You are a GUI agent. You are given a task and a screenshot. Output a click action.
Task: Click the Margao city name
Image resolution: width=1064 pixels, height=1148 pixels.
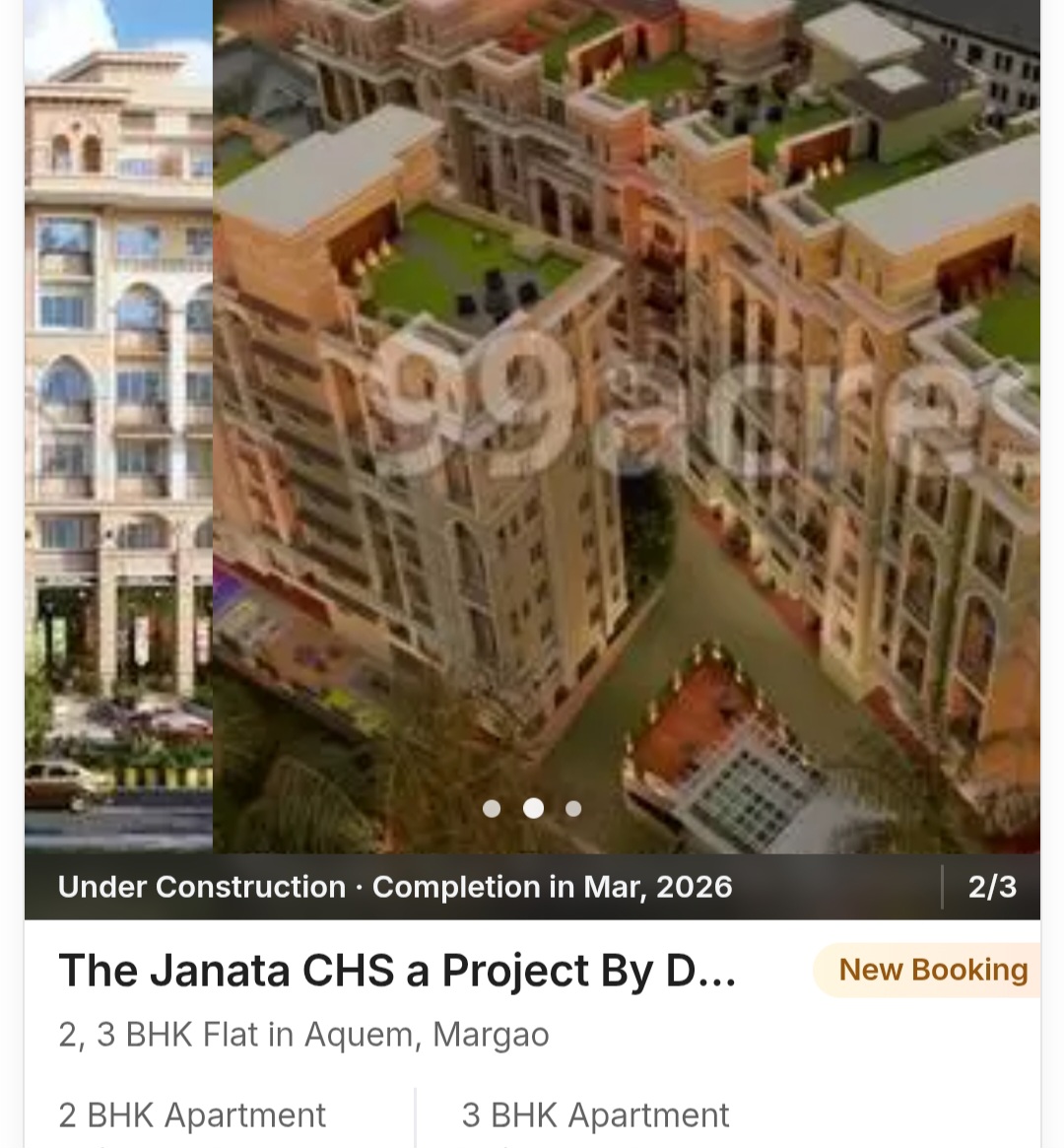pyautogui.click(x=493, y=1035)
